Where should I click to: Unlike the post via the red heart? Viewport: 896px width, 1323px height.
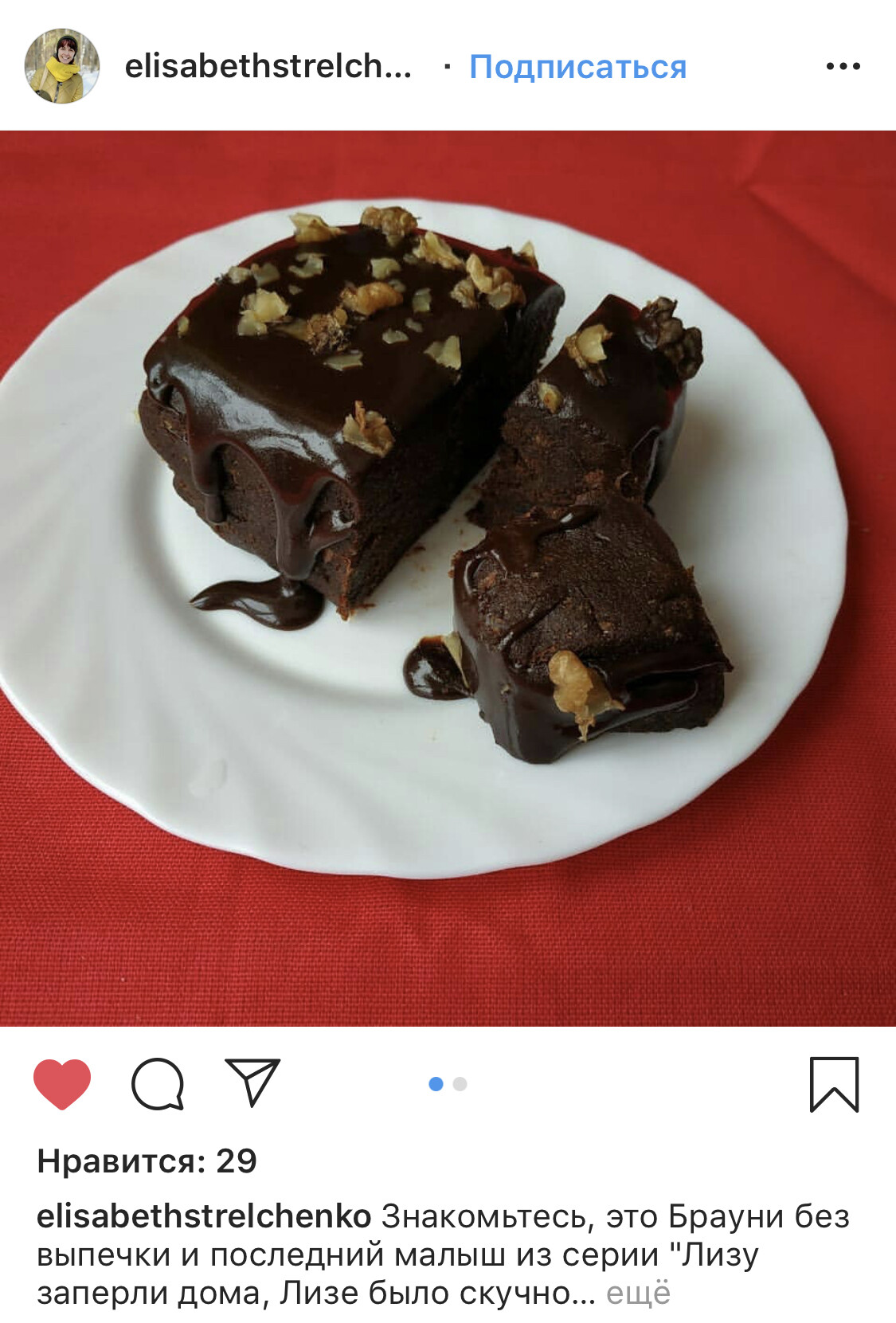tap(62, 1083)
